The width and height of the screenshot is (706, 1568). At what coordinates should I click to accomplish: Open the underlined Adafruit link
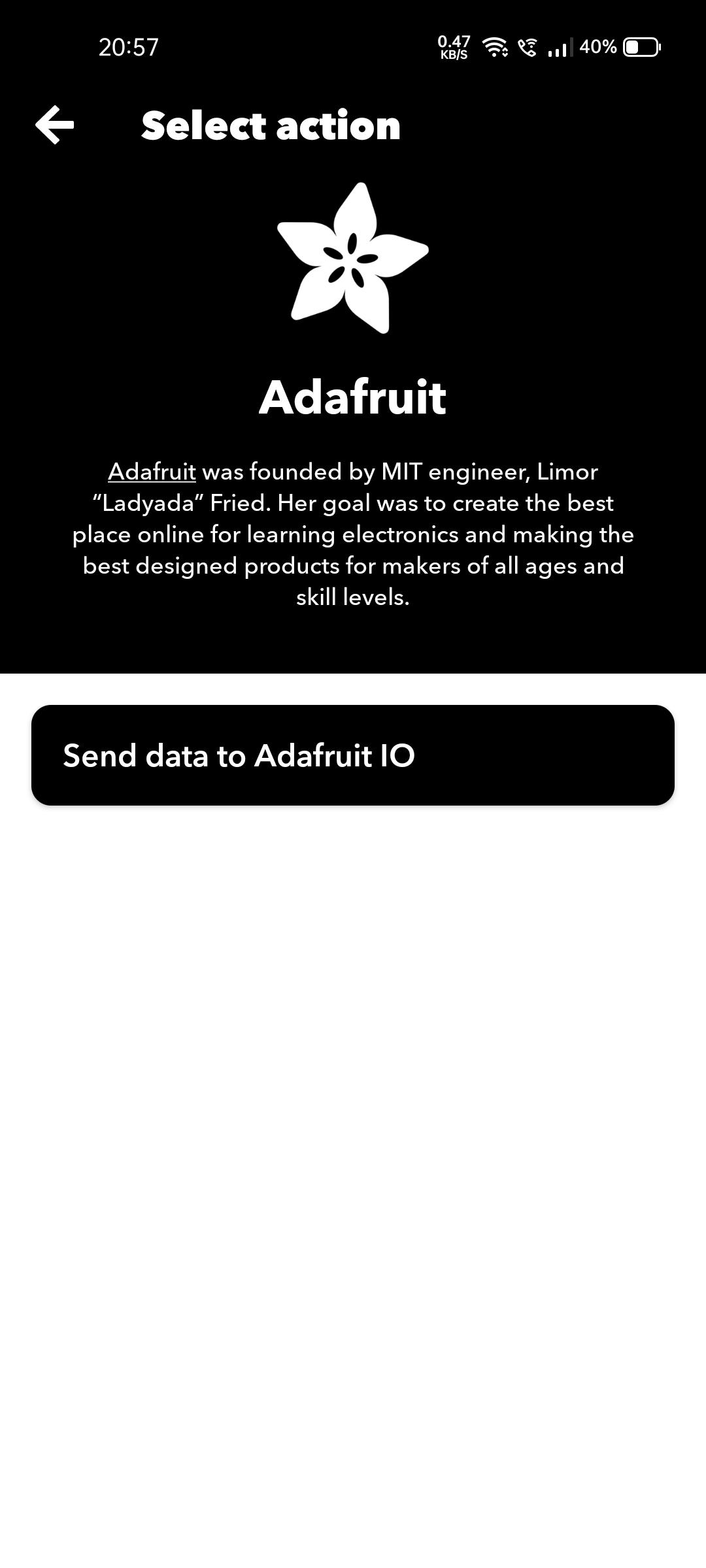[x=152, y=472]
